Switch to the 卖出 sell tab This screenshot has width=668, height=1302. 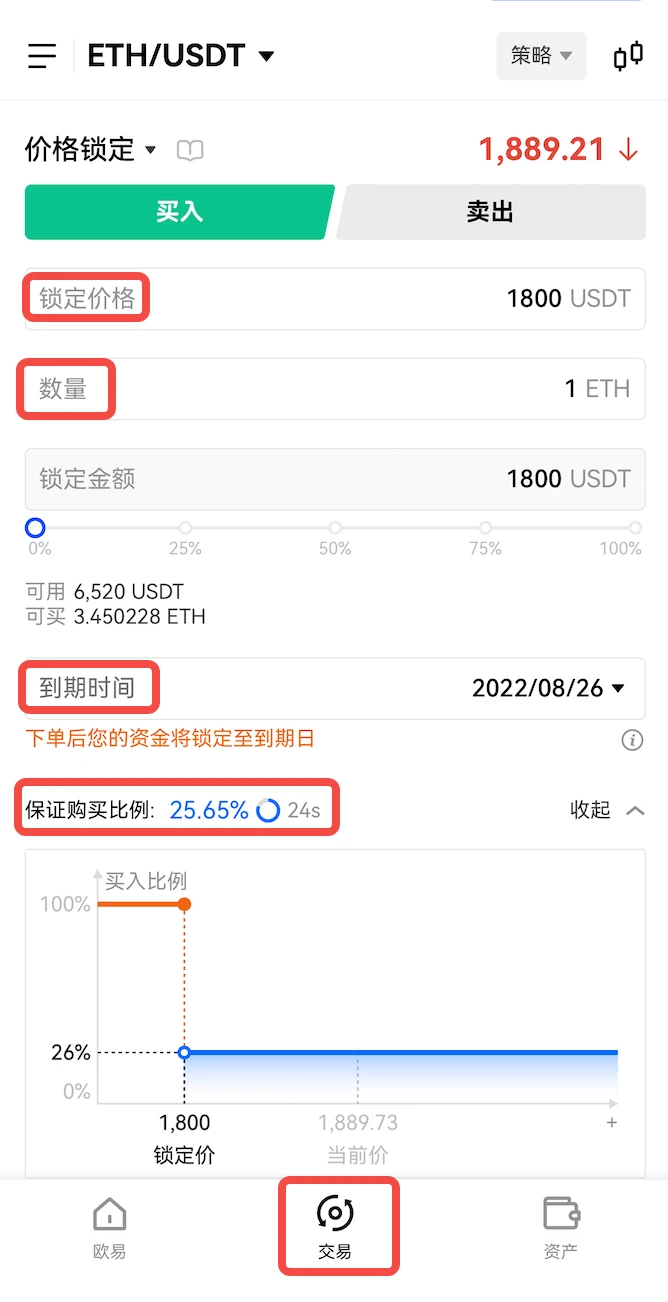point(490,212)
